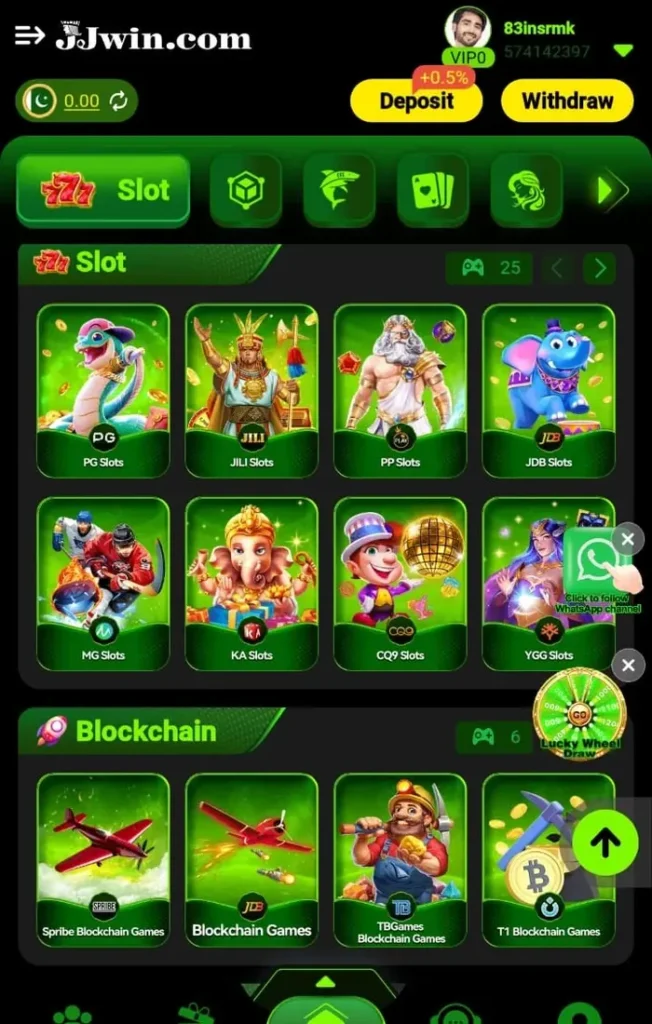Open the Lucky Wheel Draw

click(579, 713)
